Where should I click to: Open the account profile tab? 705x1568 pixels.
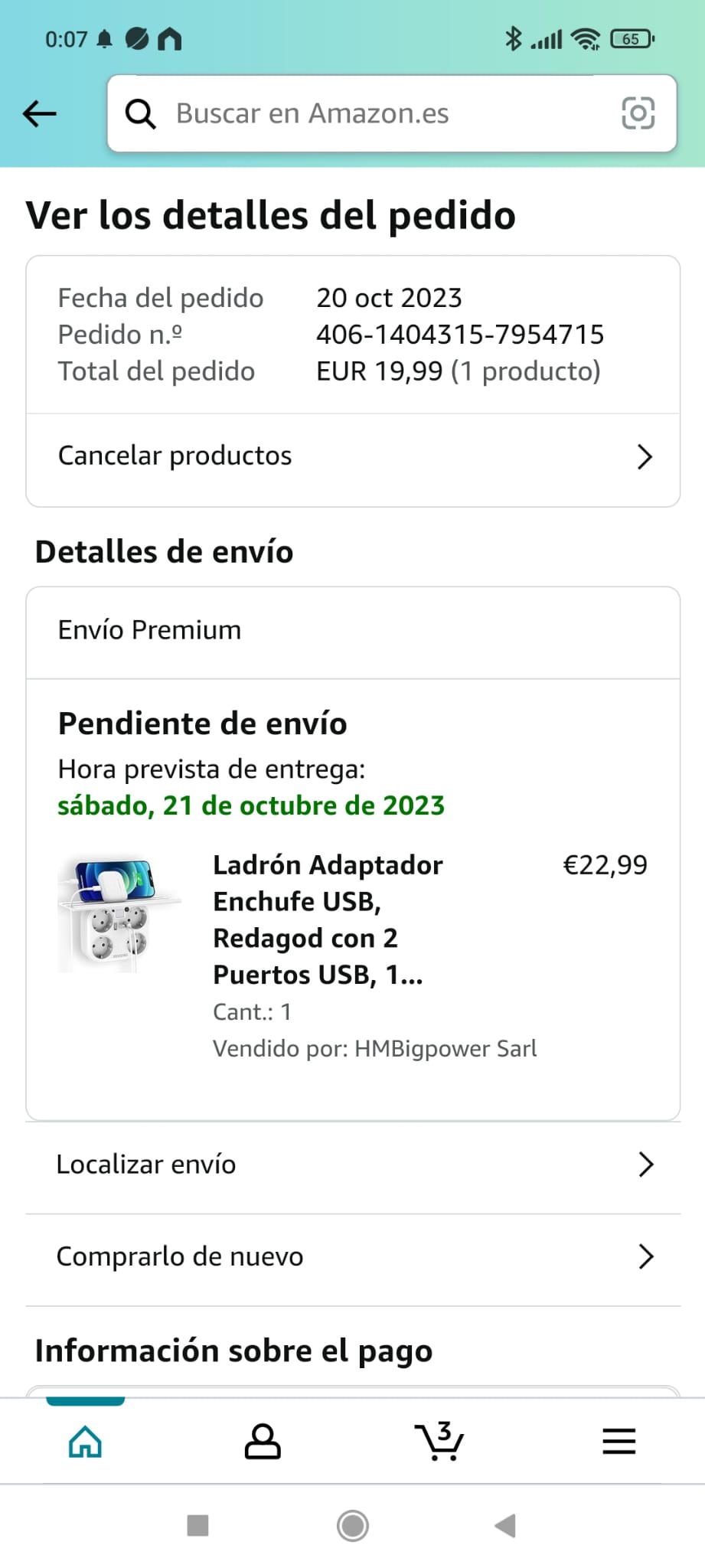263,1442
